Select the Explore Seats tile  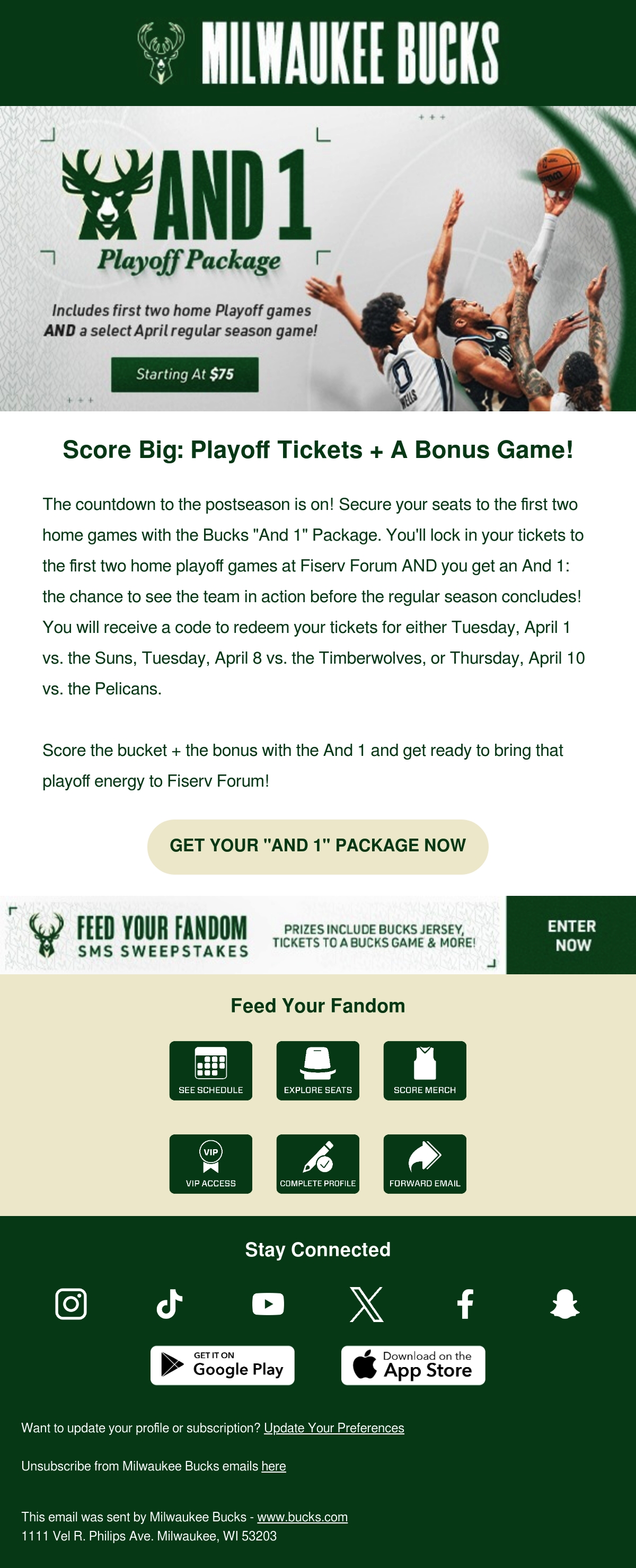[x=317, y=1070]
